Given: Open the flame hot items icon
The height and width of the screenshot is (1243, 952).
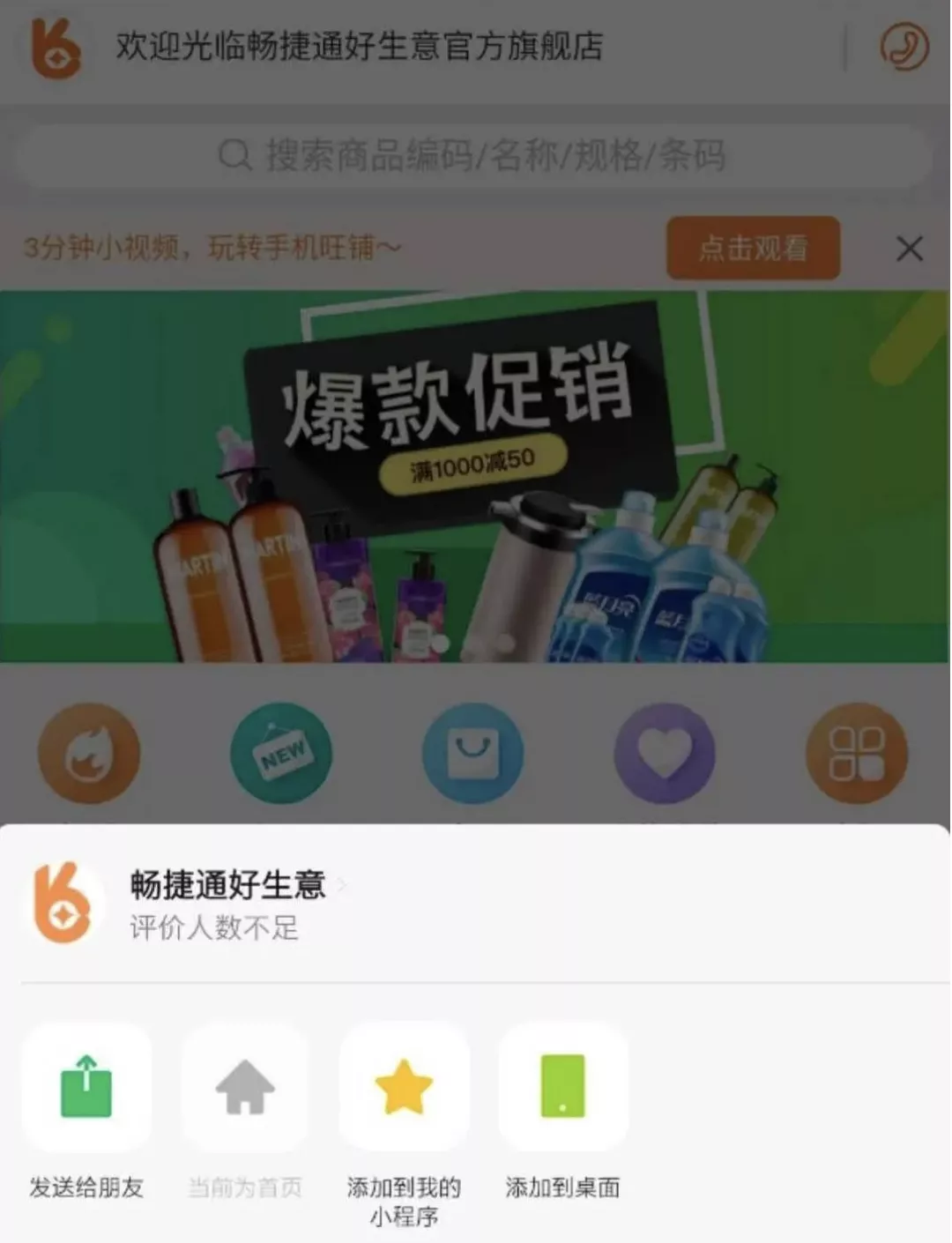Looking at the screenshot, I should [89, 754].
